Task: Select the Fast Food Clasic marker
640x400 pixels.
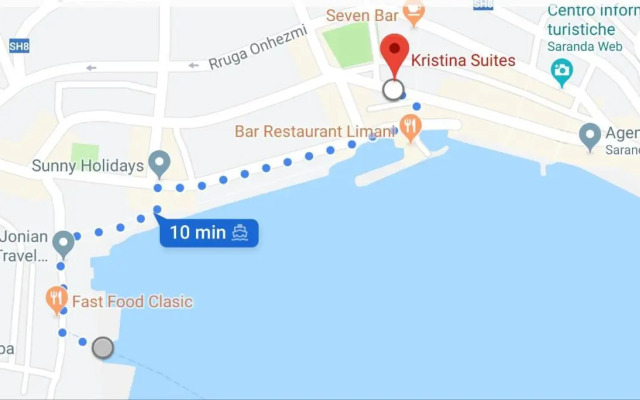Action: pos(56,298)
